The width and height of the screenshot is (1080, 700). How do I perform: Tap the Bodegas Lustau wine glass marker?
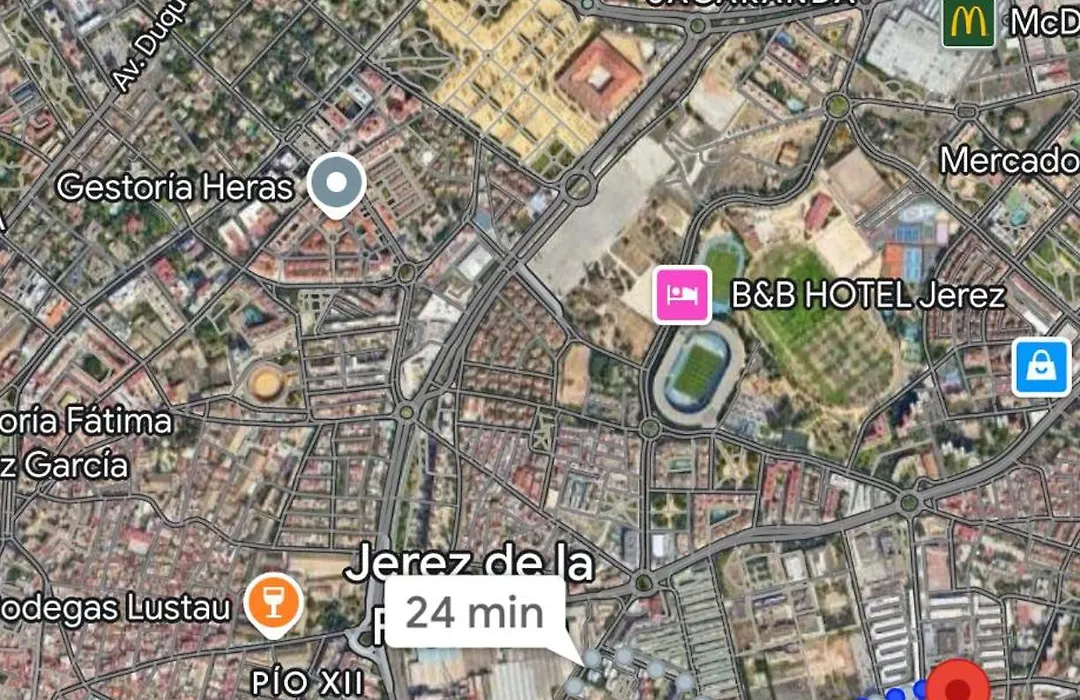point(274,604)
